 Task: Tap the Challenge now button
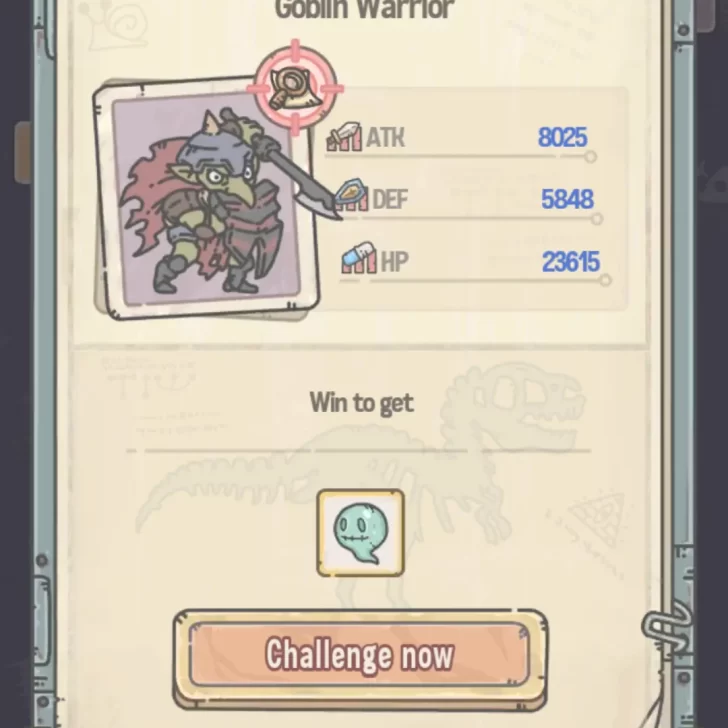click(360, 655)
